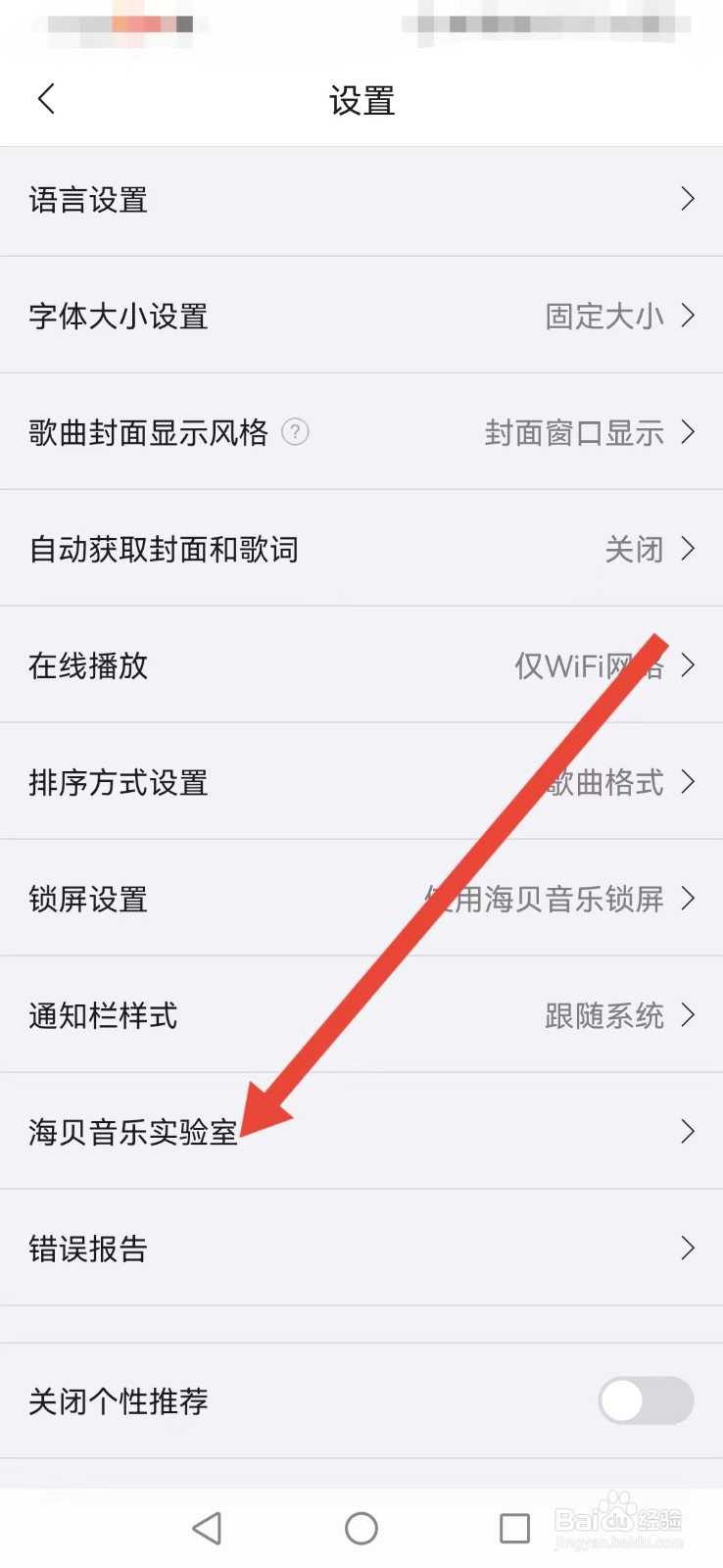723x1568 pixels.
Task: Expand the 错误报告 entry arrow
Action: coord(688,1249)
